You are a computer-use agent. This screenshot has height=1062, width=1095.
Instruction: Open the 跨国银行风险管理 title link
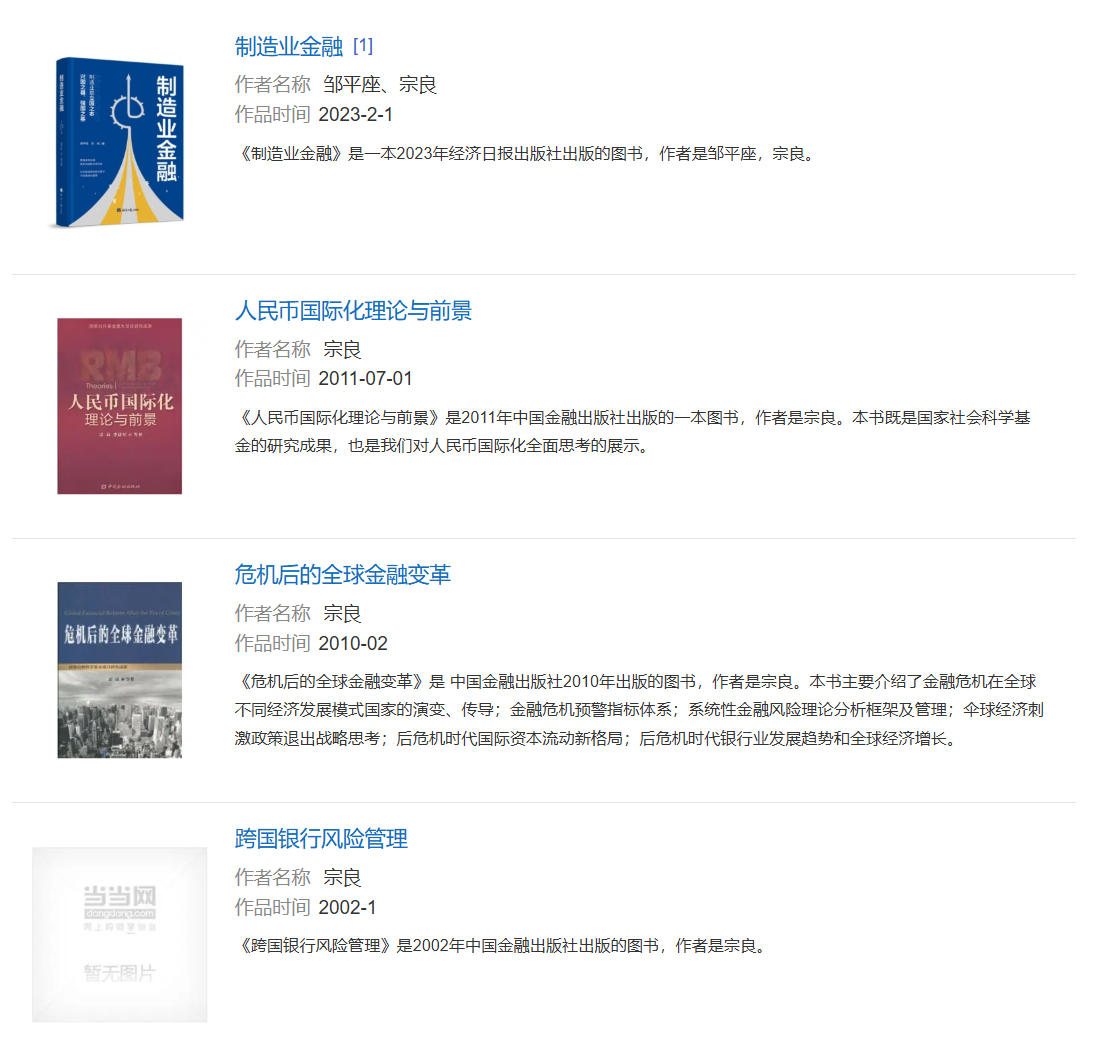pos(321,839)
